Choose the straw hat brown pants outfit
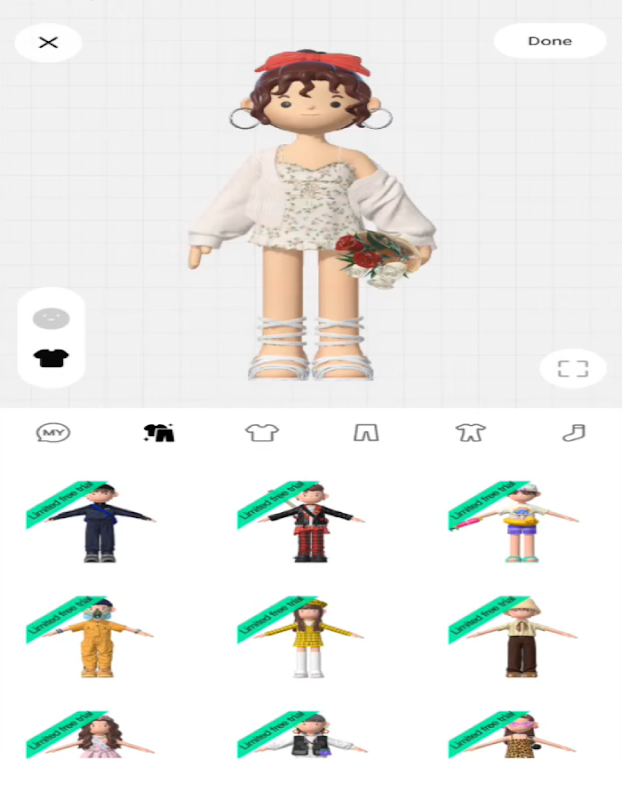Screen dimensions: 622x800 pos(520,637)
